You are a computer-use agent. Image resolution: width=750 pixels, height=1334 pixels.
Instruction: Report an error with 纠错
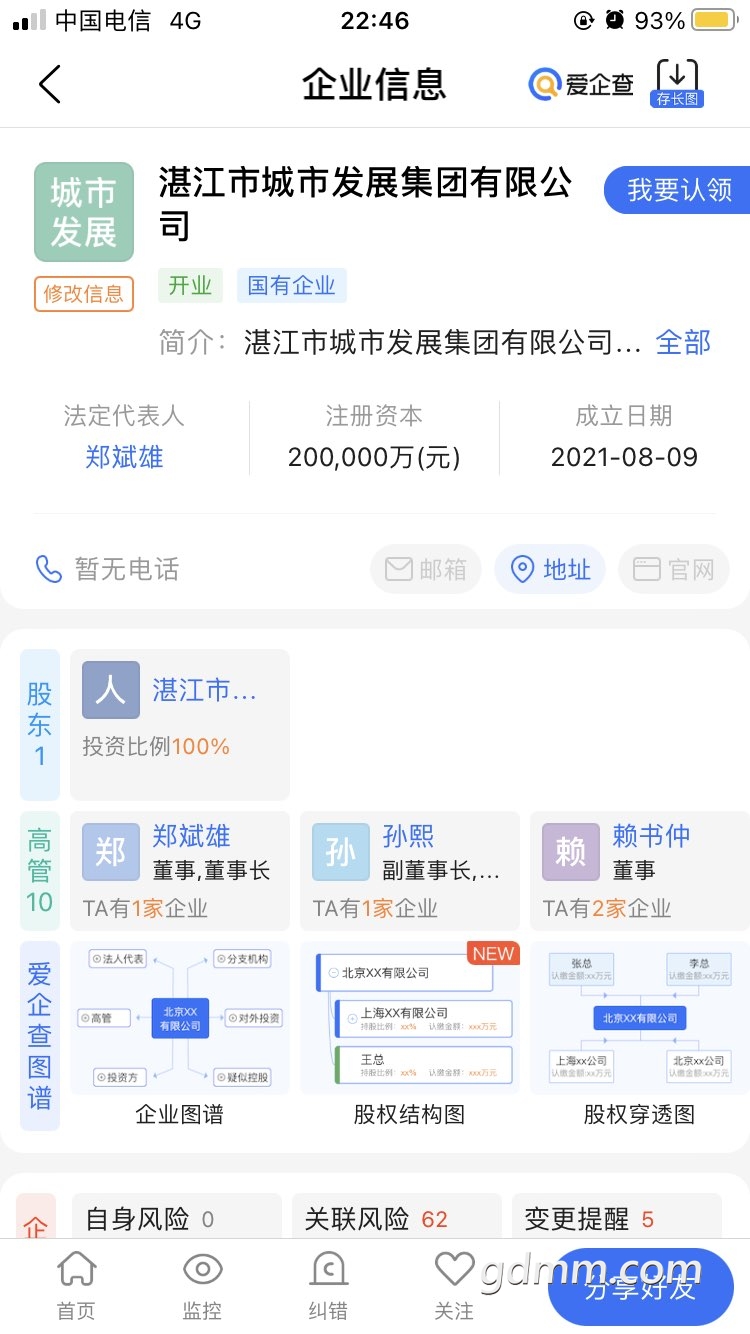click(x=328, y=1286)
